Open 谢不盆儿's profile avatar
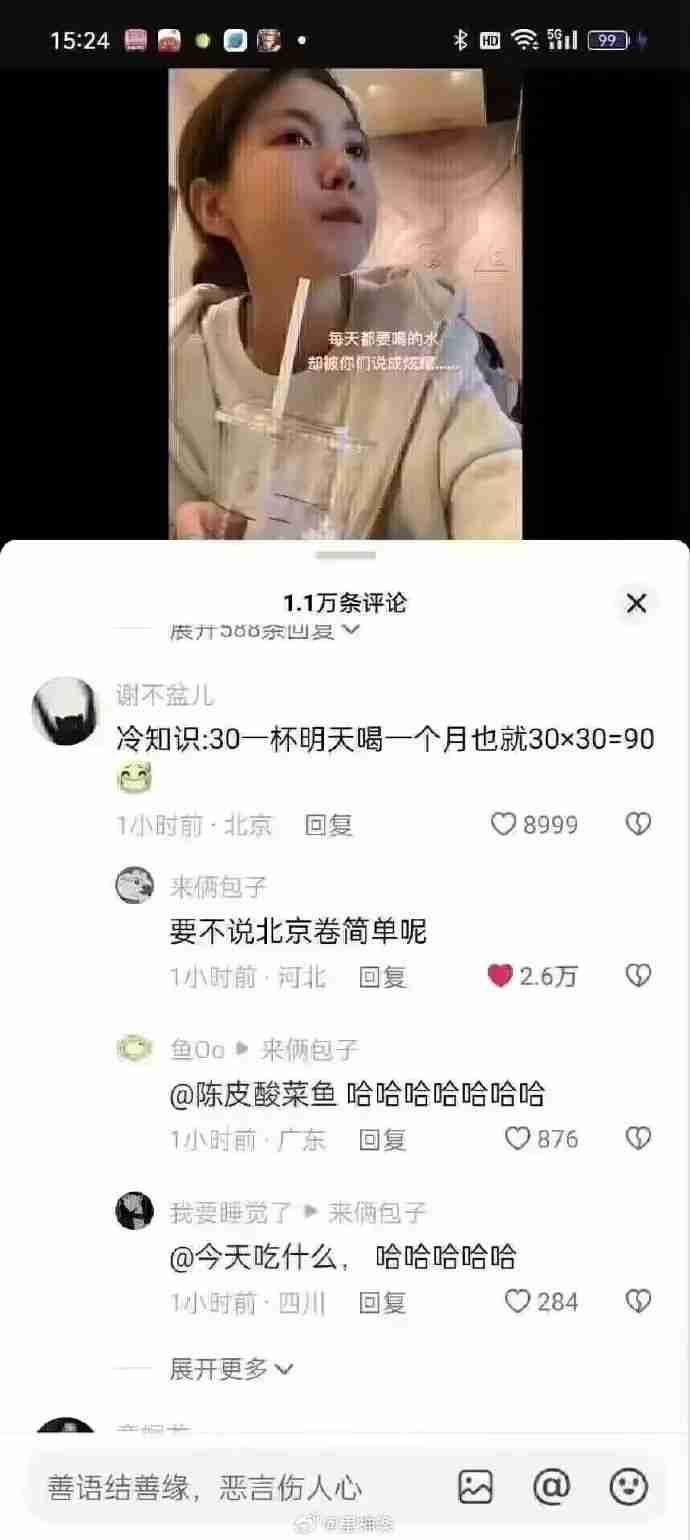Image resolution: width=690 pixels, height=1540 pixels. [65, 710]
